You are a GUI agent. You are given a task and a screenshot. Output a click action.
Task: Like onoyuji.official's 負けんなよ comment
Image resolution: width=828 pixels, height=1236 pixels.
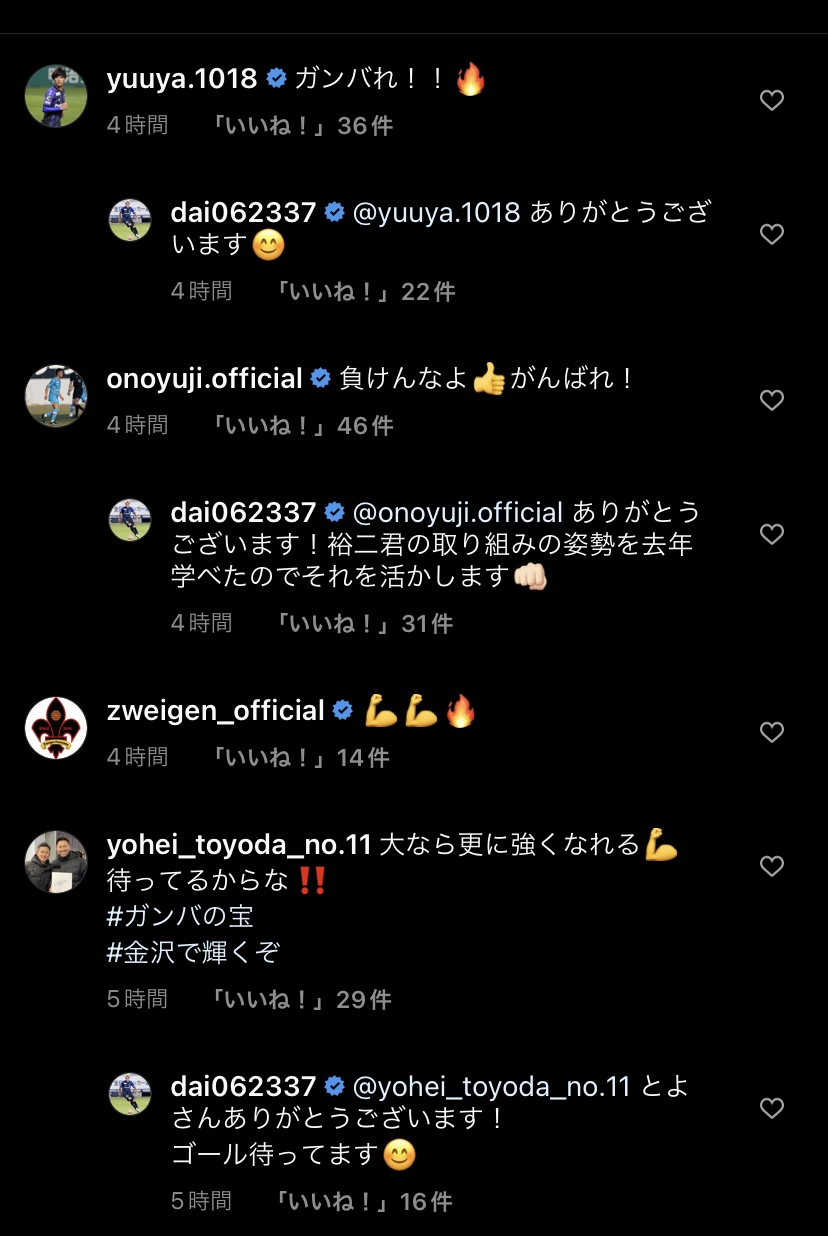pyautogui.click(x=771, y=400)
